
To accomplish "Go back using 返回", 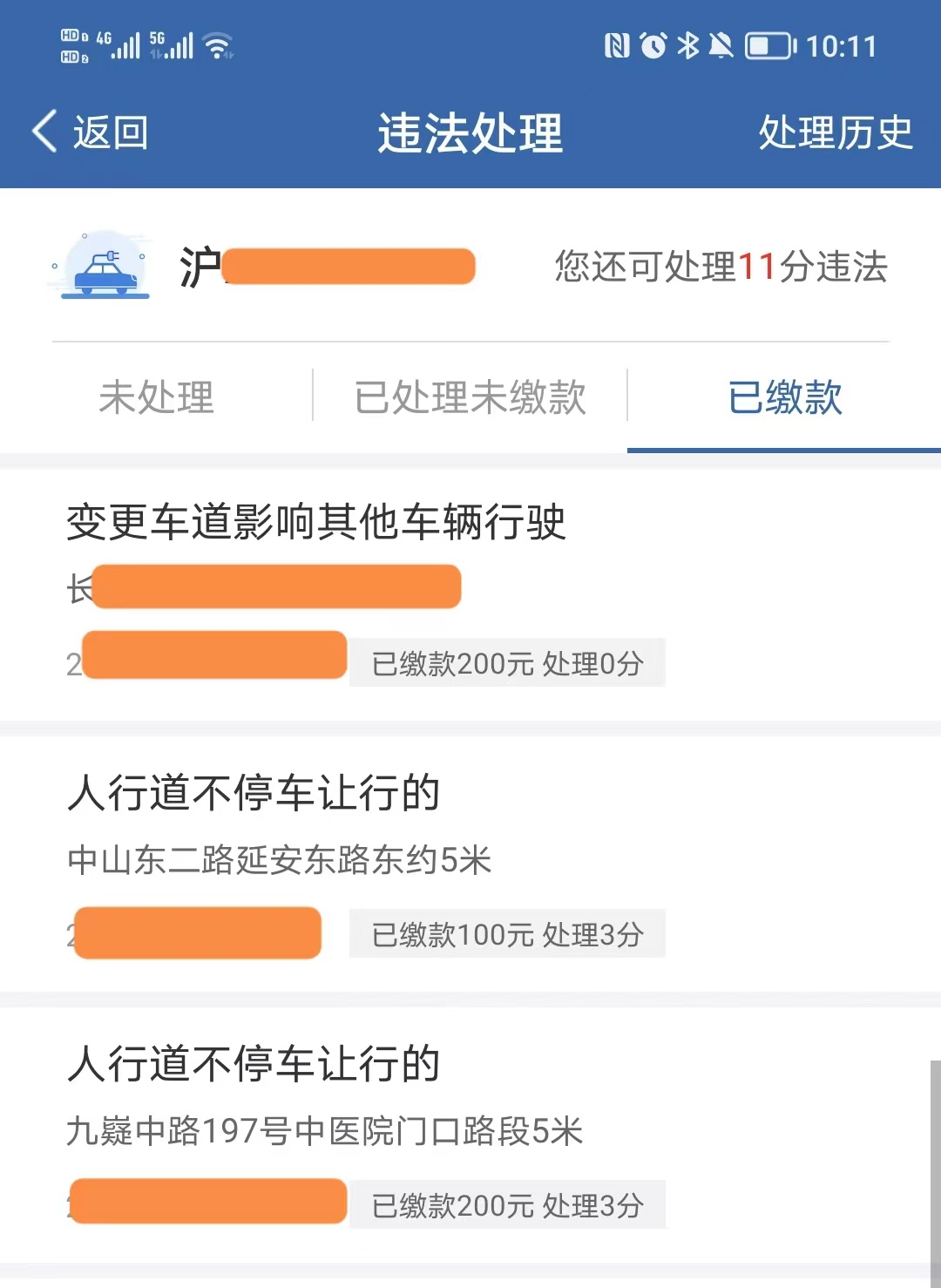I will click(91, 133).
